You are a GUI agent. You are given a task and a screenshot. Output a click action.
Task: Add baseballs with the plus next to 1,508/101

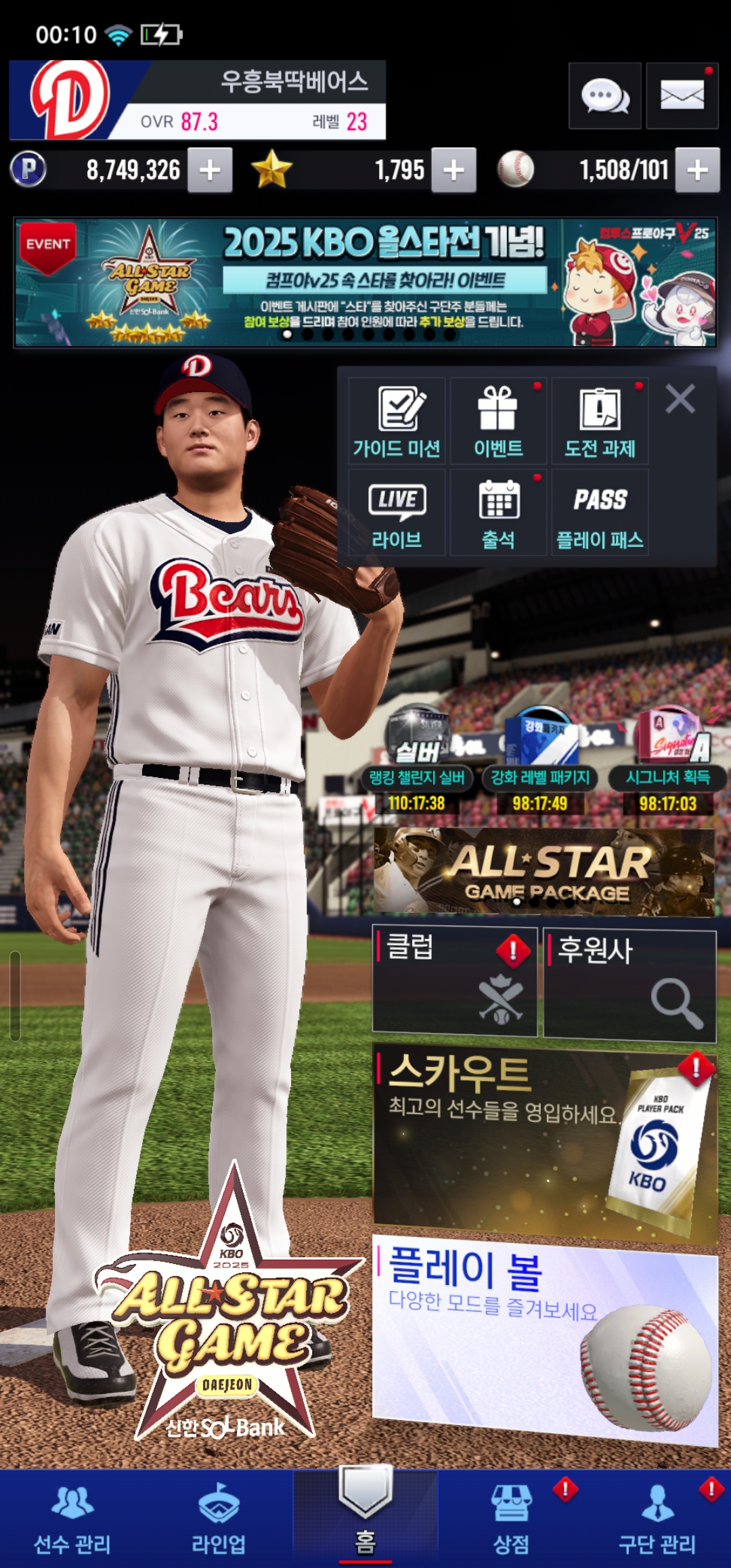coord(697,170)
